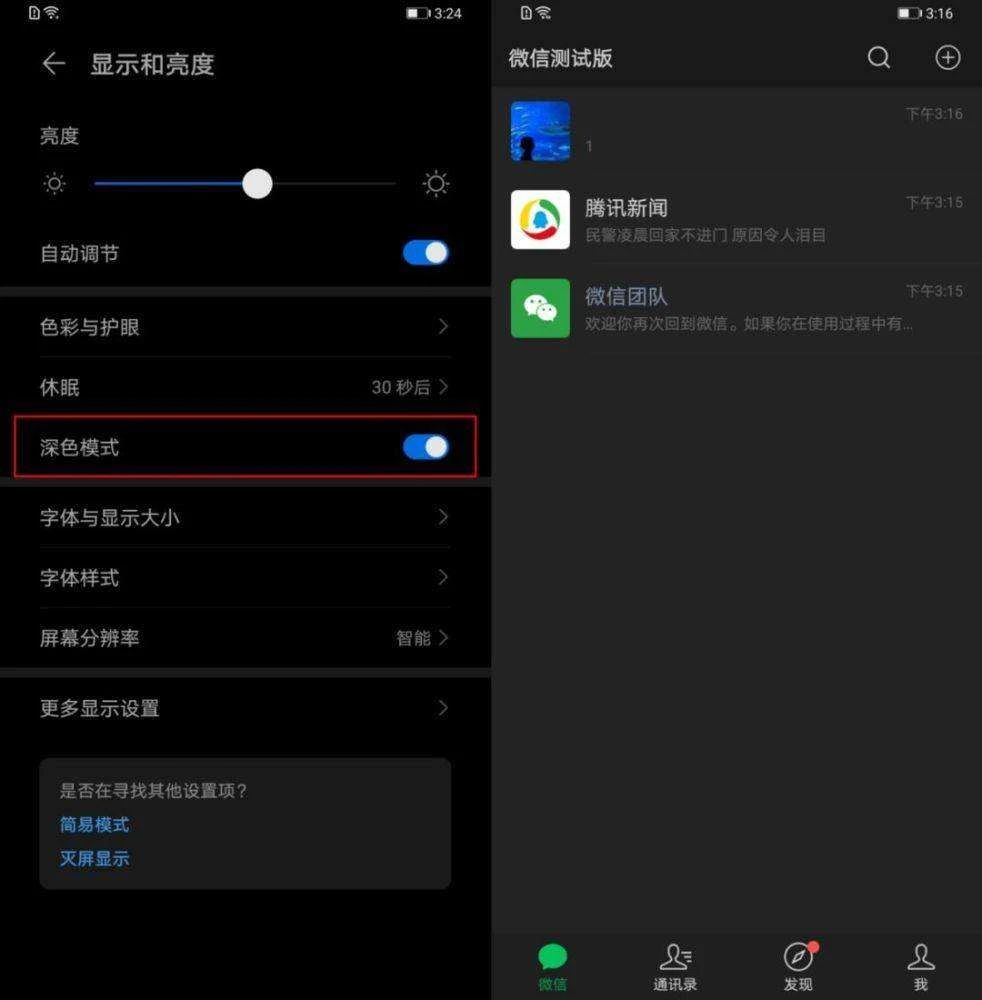Open the 屏幕分辨率 setting
The width and height of the screenshot is (982, 1000).
point(245,638)
